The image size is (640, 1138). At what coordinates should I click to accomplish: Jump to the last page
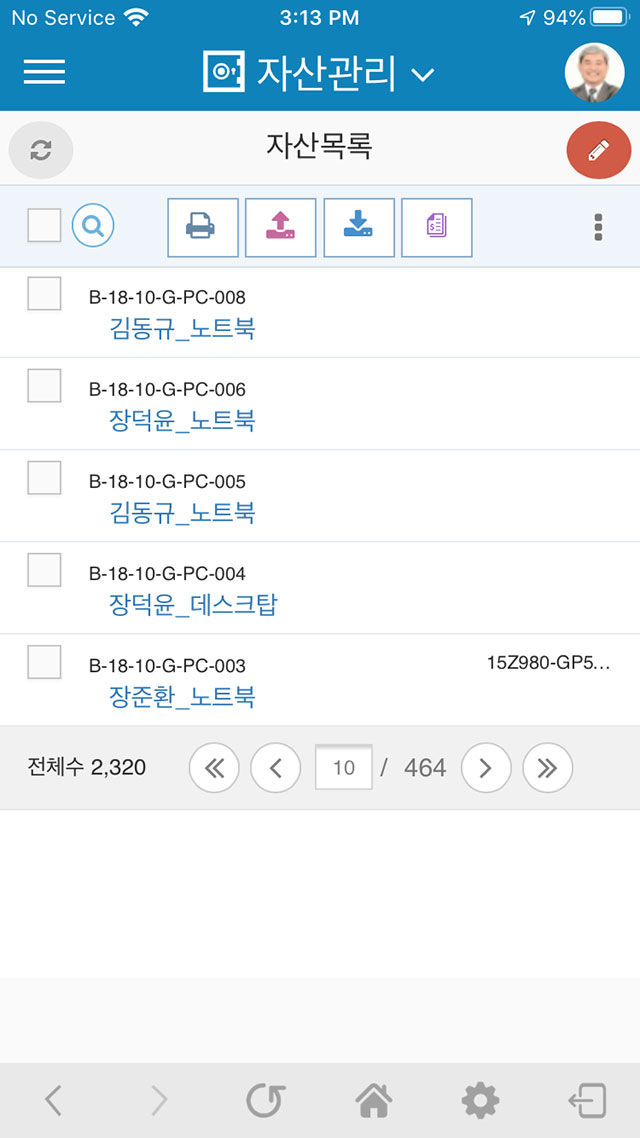click(548, 768)
